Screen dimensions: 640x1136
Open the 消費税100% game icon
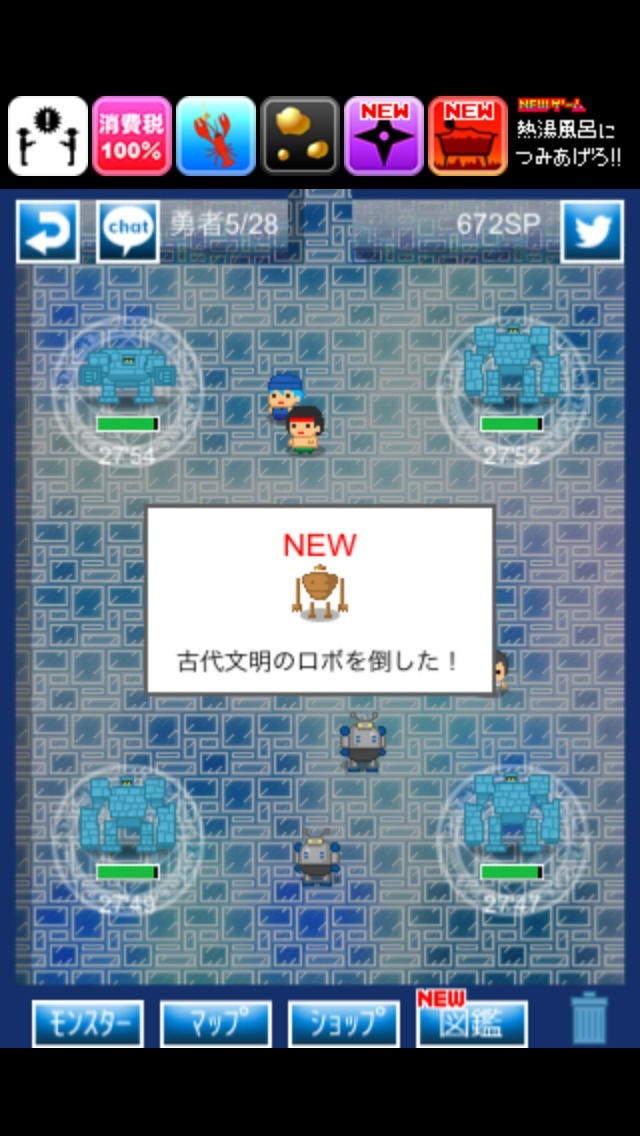pyautogui.click(x=131, y=137)
